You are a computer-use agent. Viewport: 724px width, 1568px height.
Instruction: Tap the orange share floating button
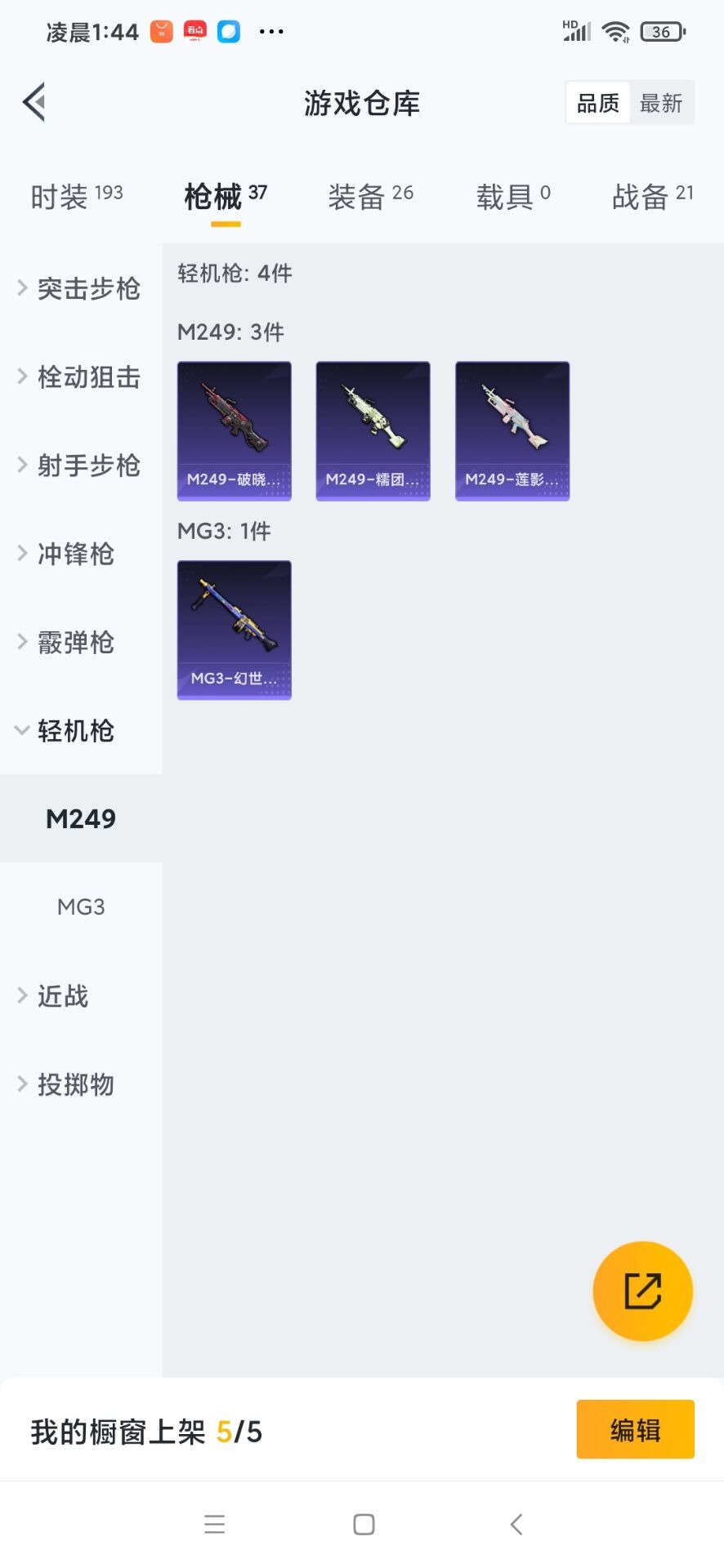(x=642, y=1291)
